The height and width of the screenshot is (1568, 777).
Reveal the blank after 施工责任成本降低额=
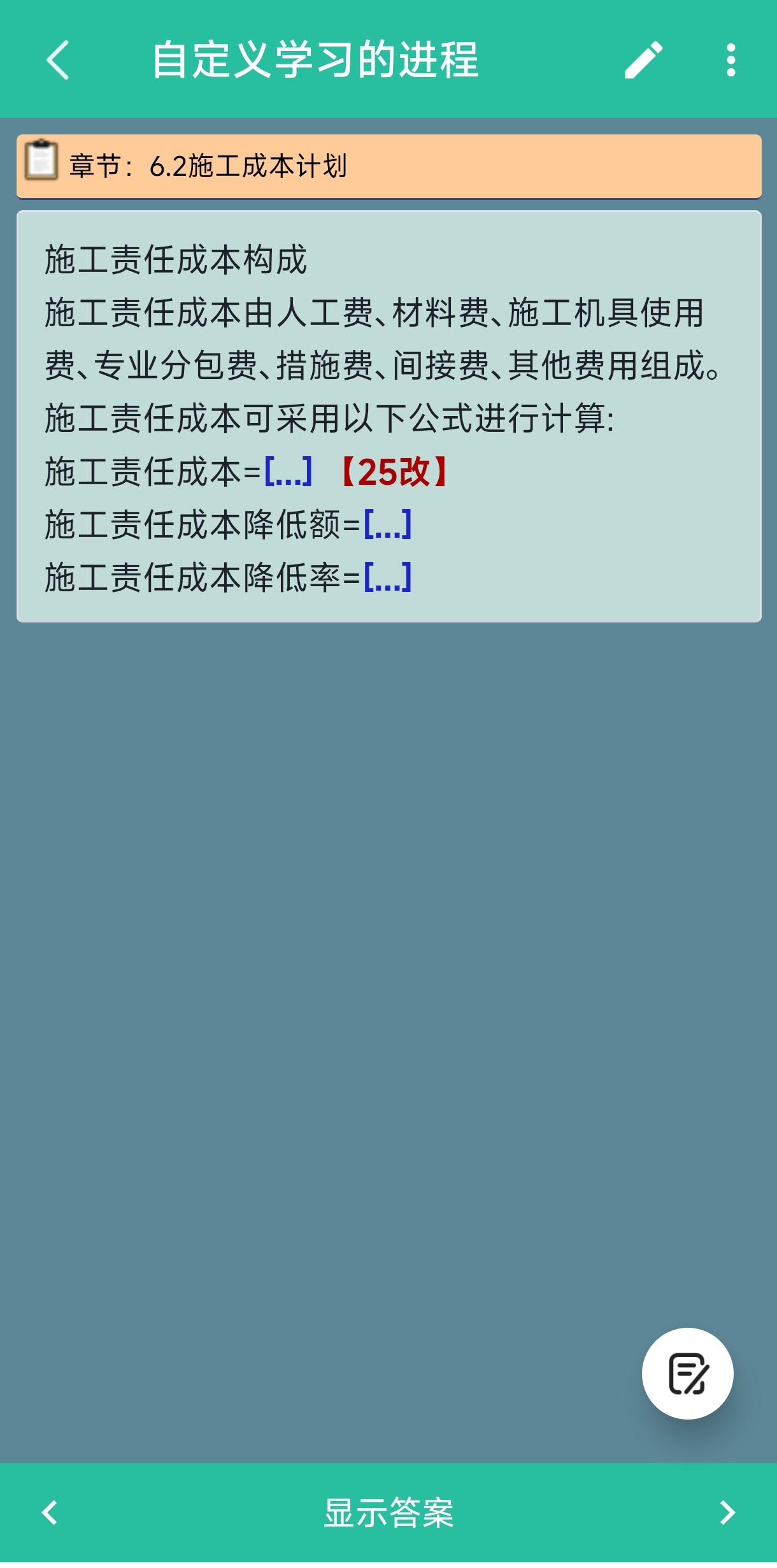coord(388,524)
